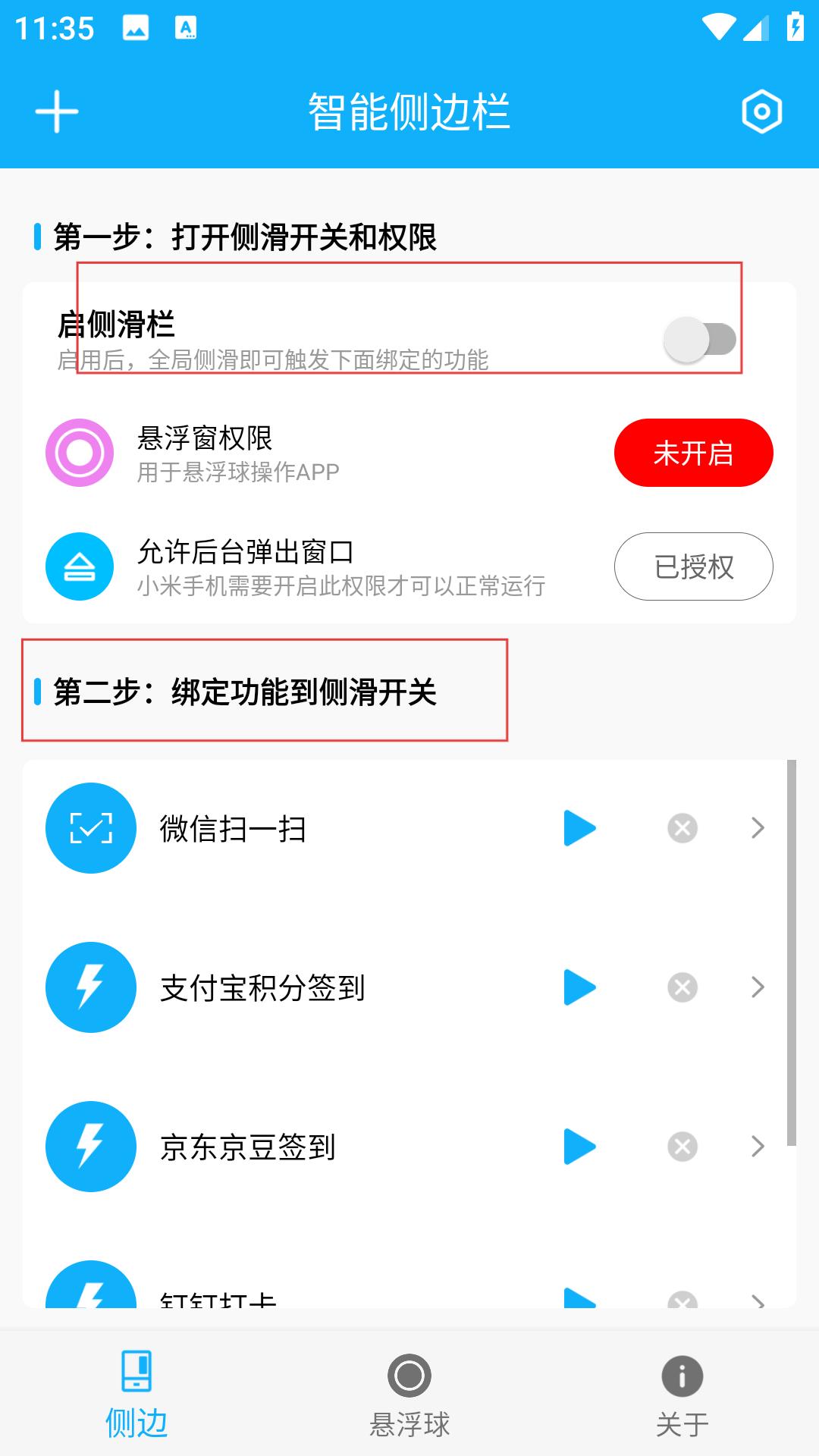Image resolution: width=819 pixels, height=1456 pixels.
Task: Open the settings hexagon icon
Action: pos(761,112)
